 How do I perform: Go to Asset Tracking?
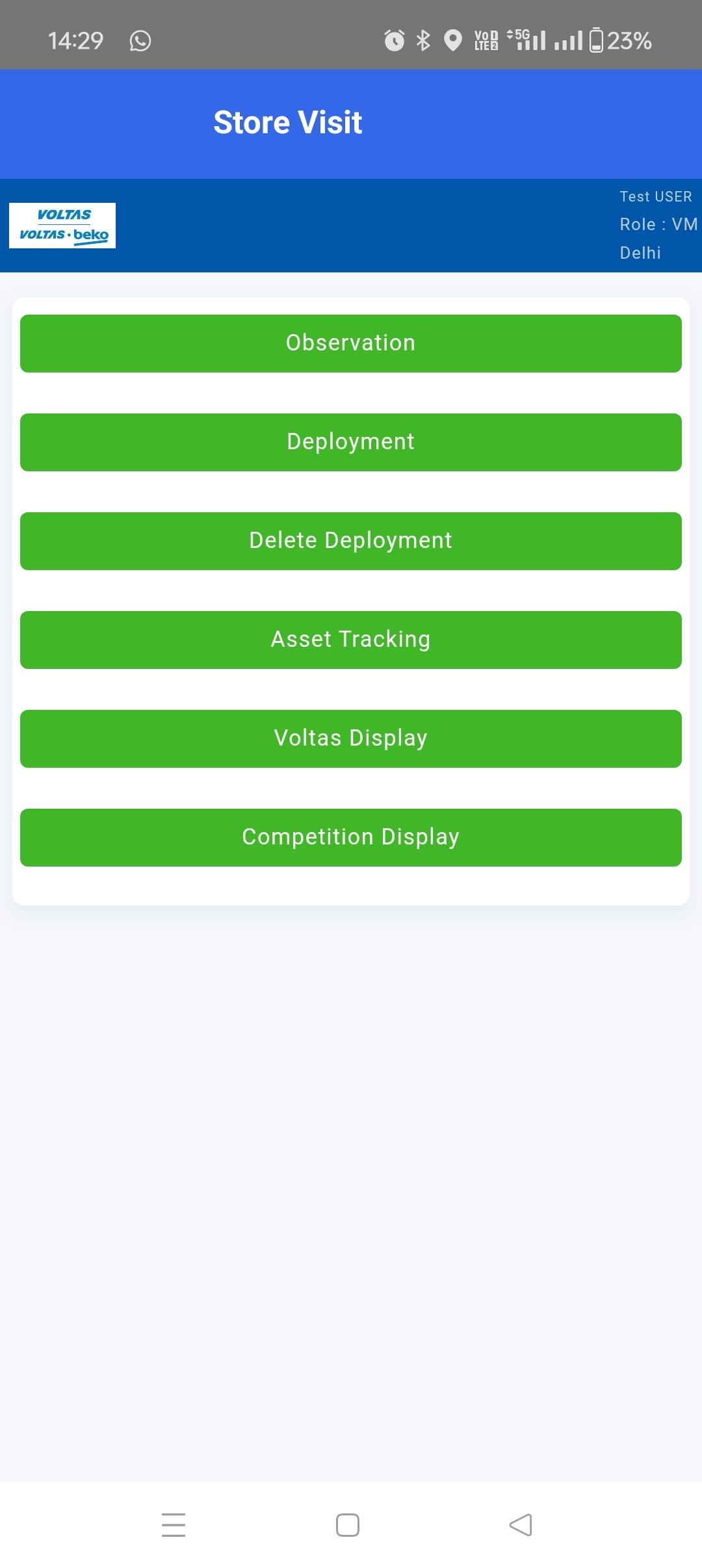tap(350, 640)
